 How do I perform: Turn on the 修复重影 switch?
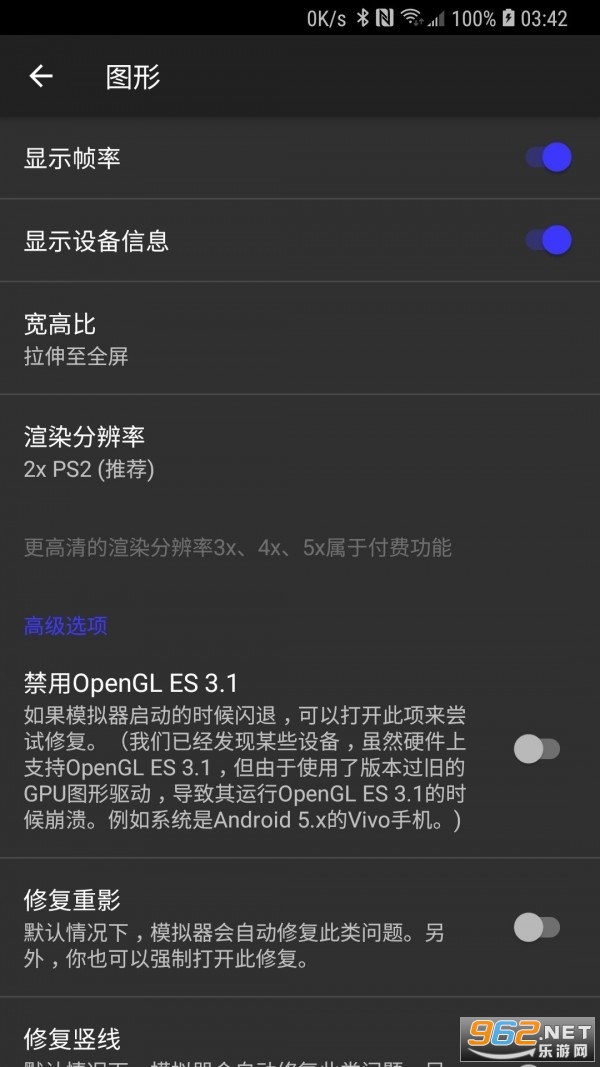click(x=537, y=928)
